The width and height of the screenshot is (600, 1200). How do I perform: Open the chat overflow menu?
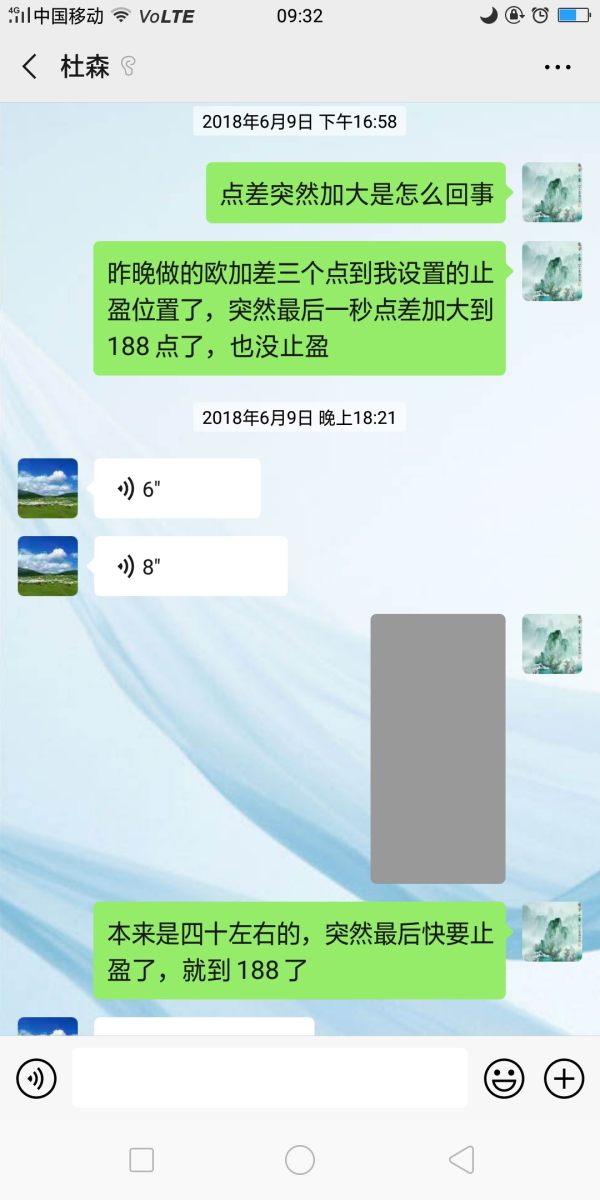(x=557, y=67)
